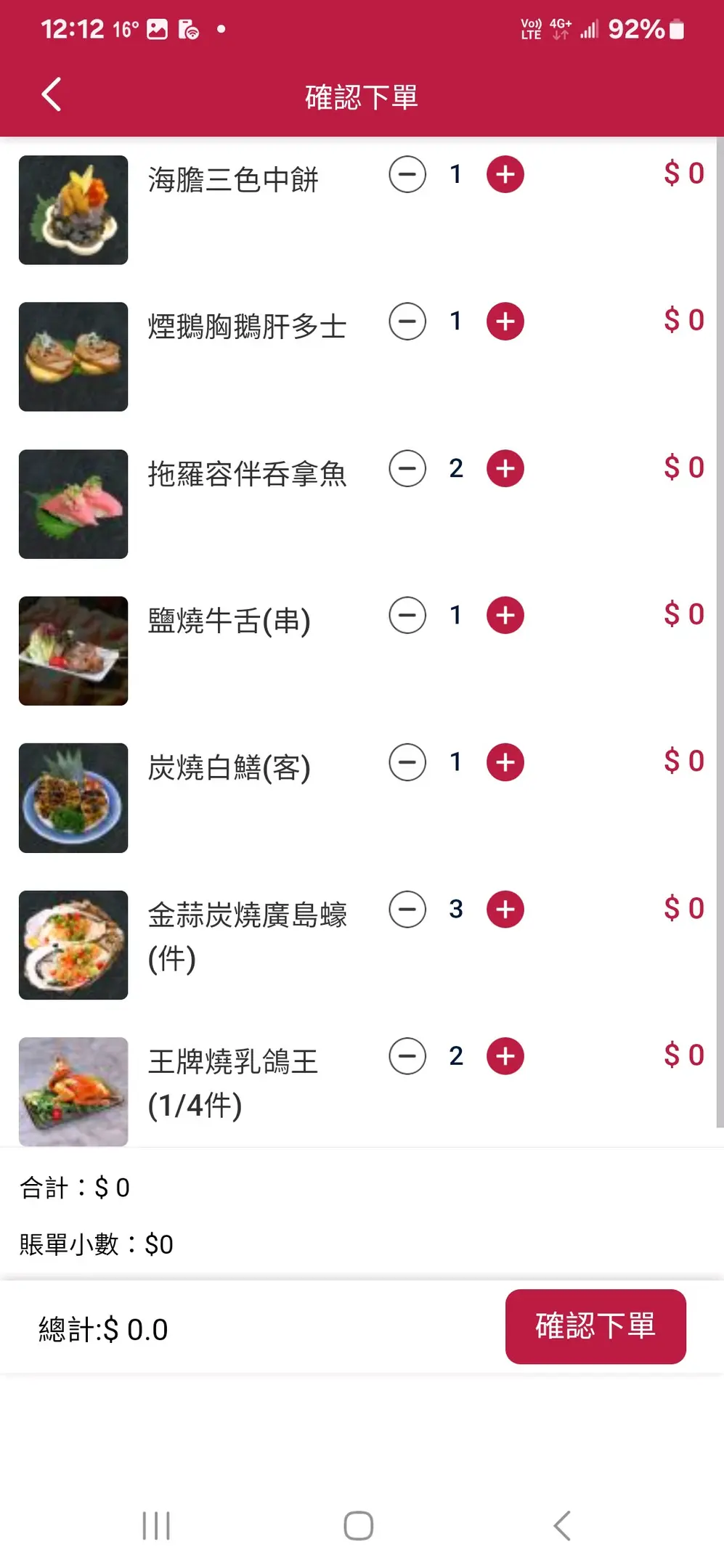The width and height of the screenshot is (724, 1568).
Task: Increase quantity of 炭燒白鱔(客)
Action: 505,762
